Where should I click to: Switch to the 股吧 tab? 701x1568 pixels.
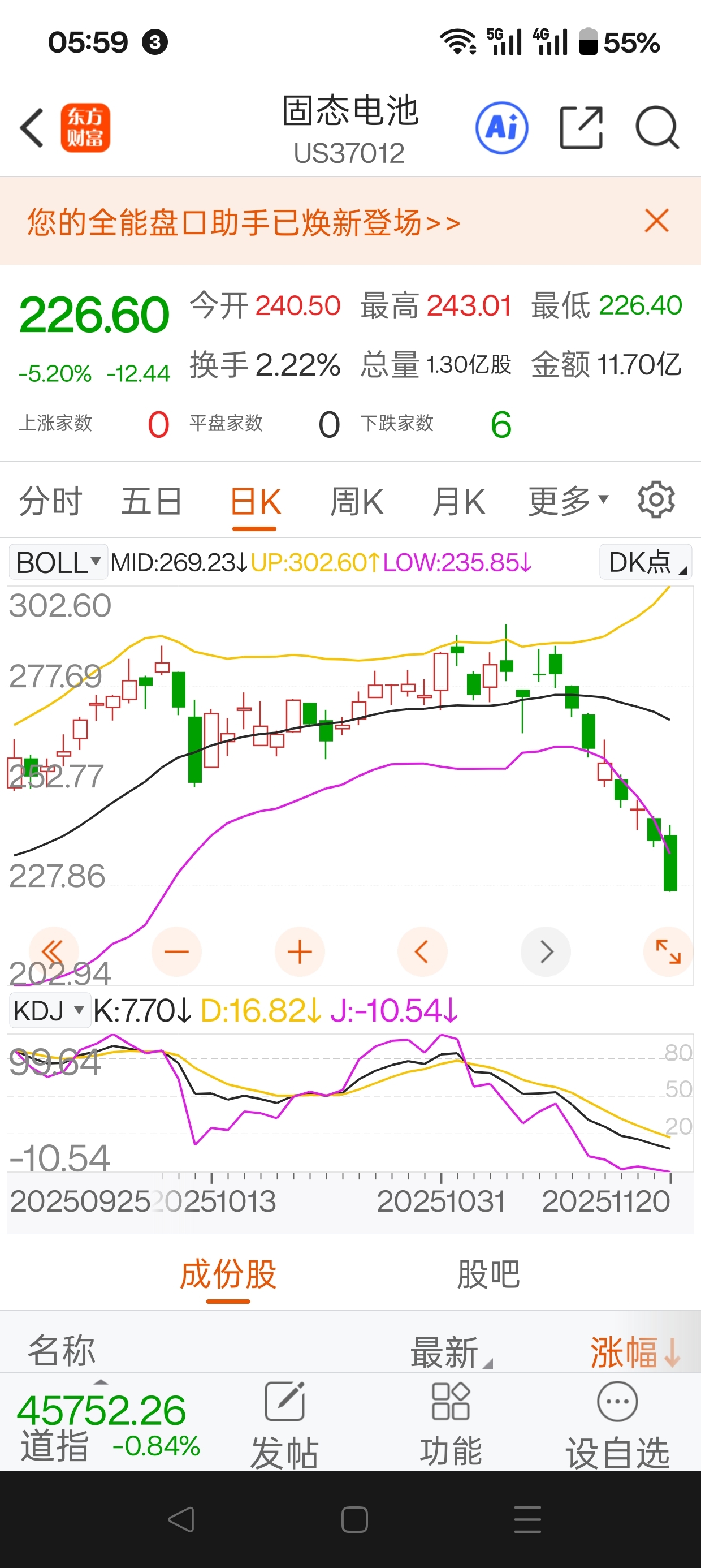488,1274
